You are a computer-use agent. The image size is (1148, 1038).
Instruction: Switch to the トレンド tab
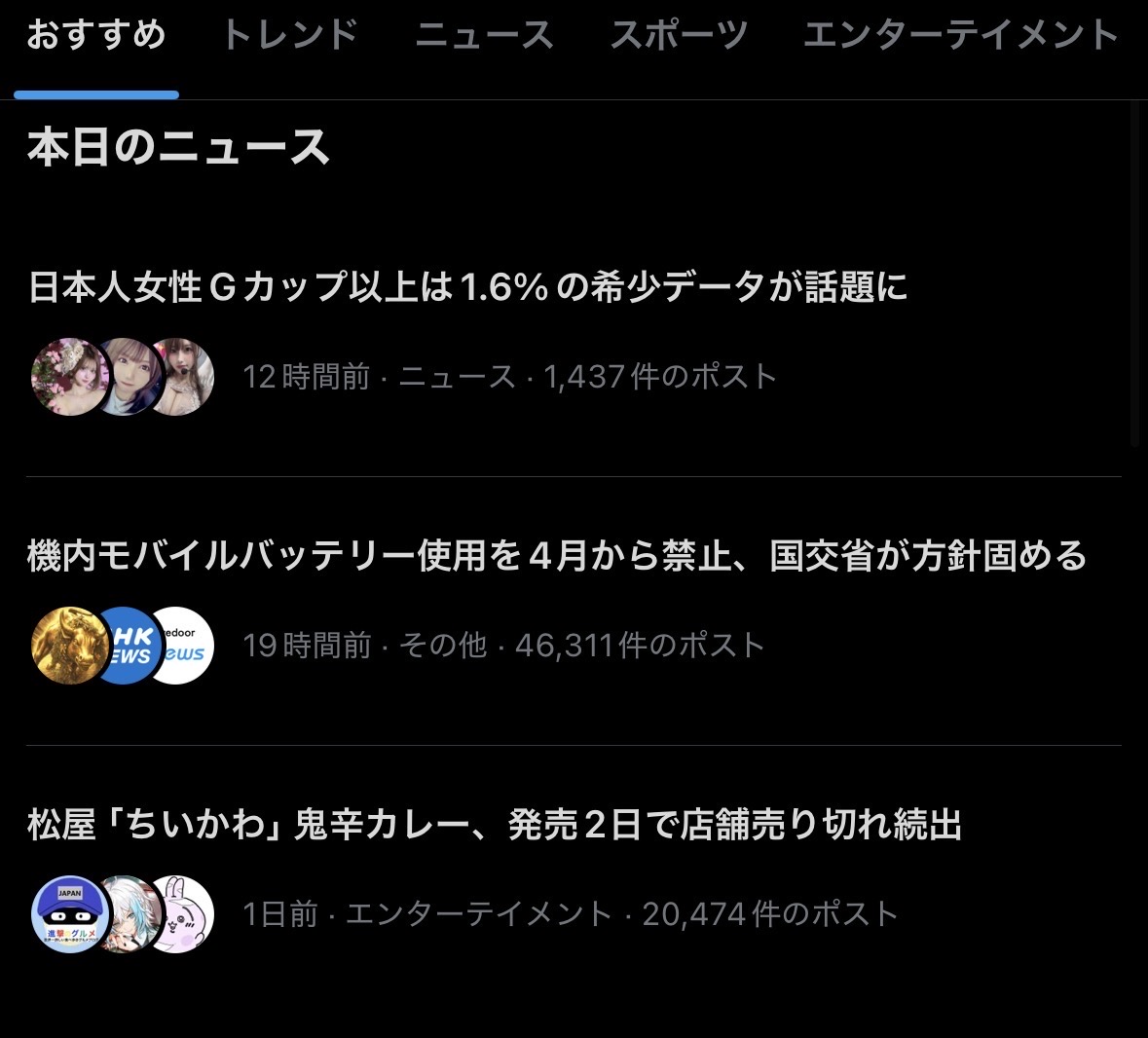(290, 36)
